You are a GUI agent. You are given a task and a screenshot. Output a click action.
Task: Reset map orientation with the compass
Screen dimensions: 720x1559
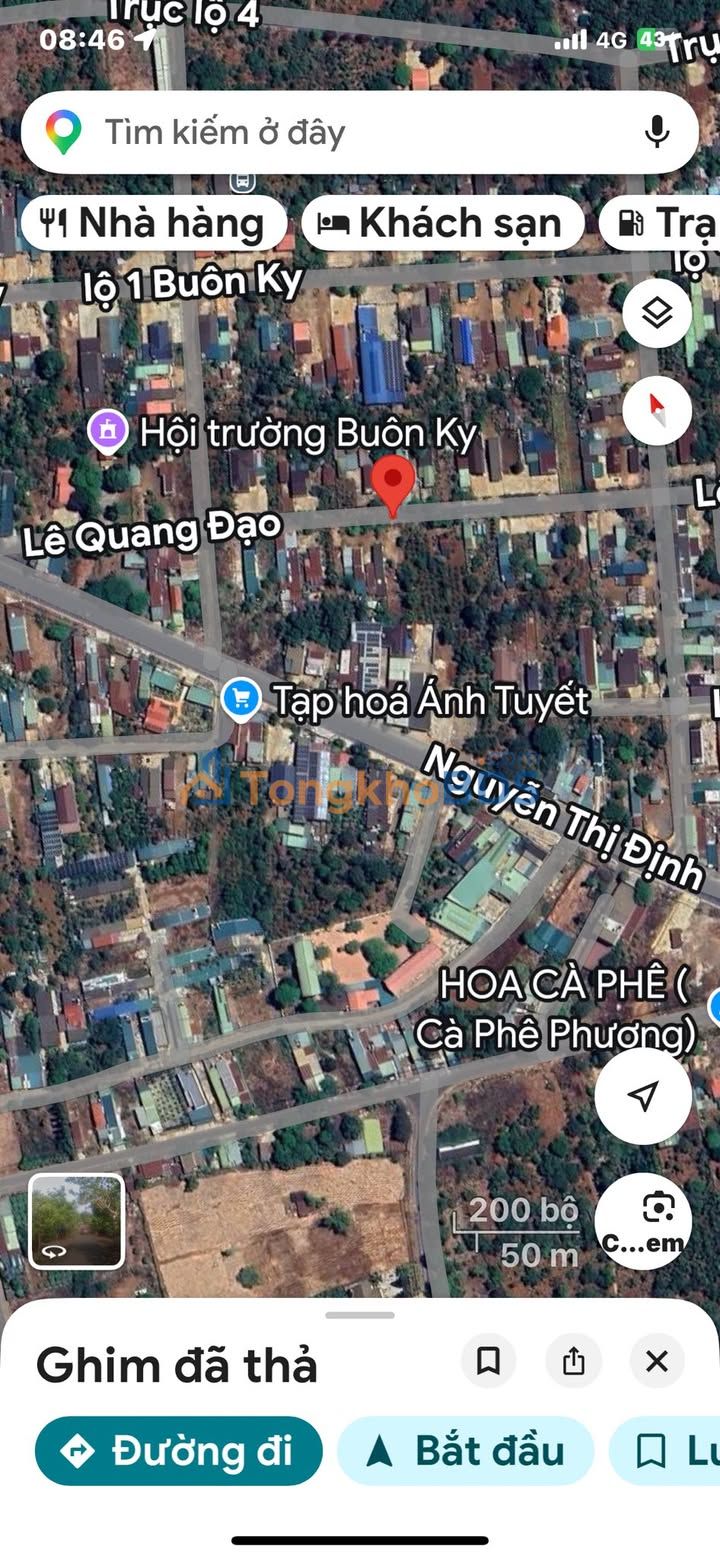point(657,411)
